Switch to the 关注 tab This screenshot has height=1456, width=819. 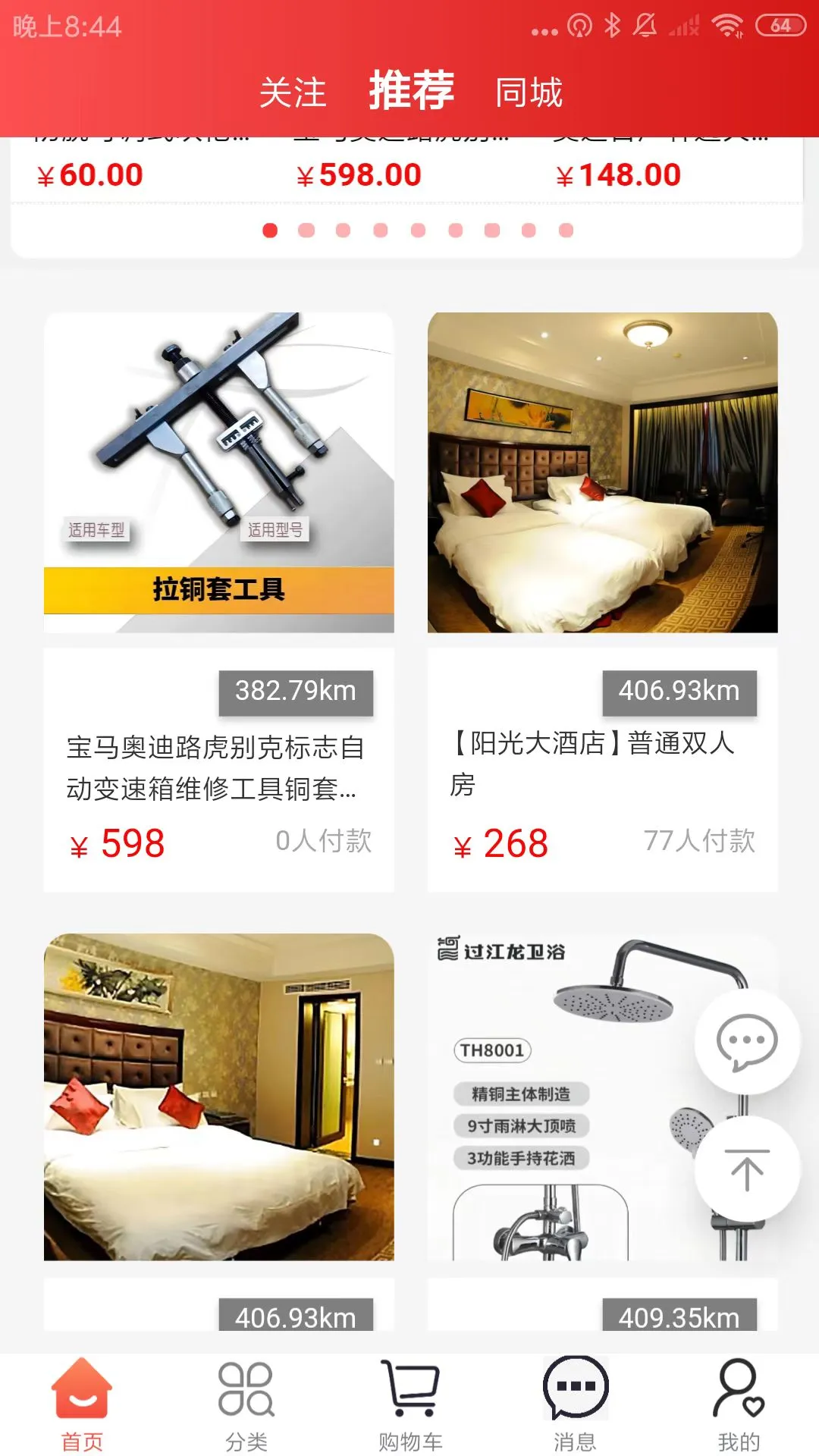pos(293,93)
